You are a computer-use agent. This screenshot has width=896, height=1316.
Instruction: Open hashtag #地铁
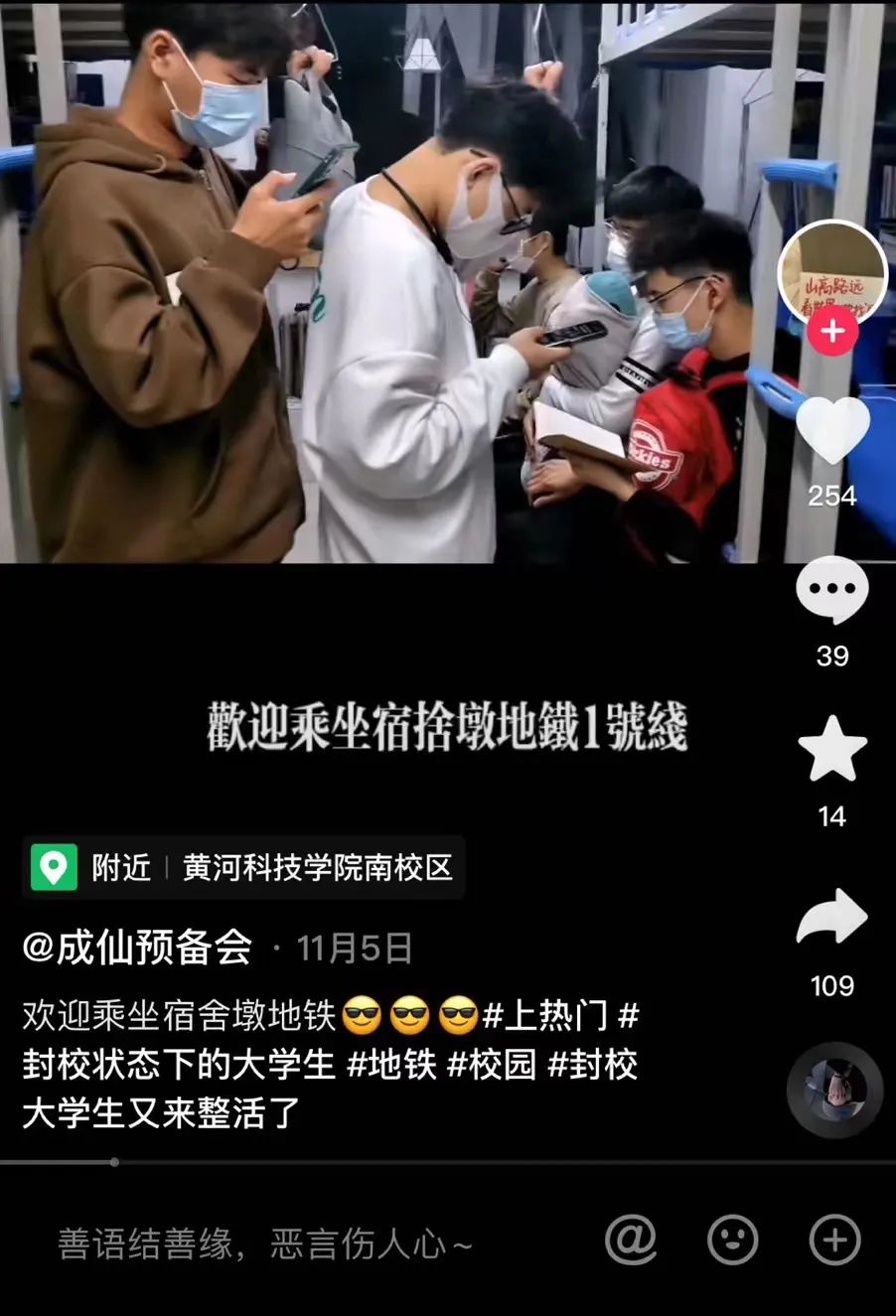point(391,1065)
